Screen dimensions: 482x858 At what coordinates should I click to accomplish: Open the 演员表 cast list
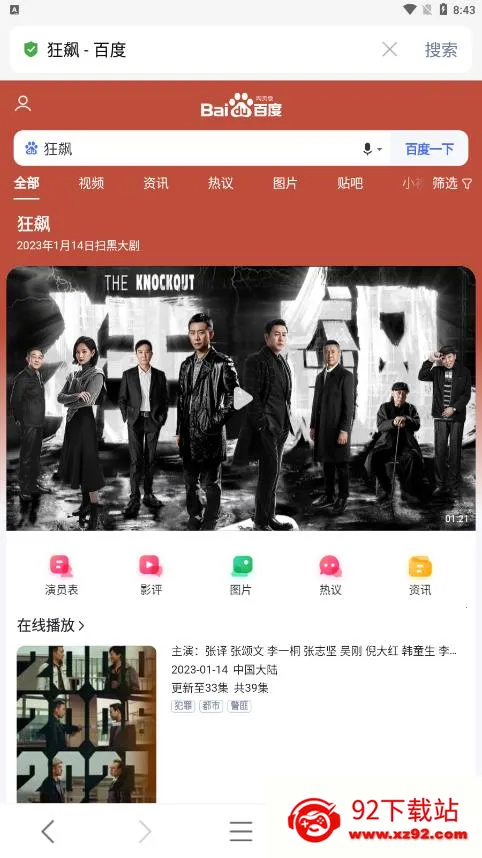[61, 575]
